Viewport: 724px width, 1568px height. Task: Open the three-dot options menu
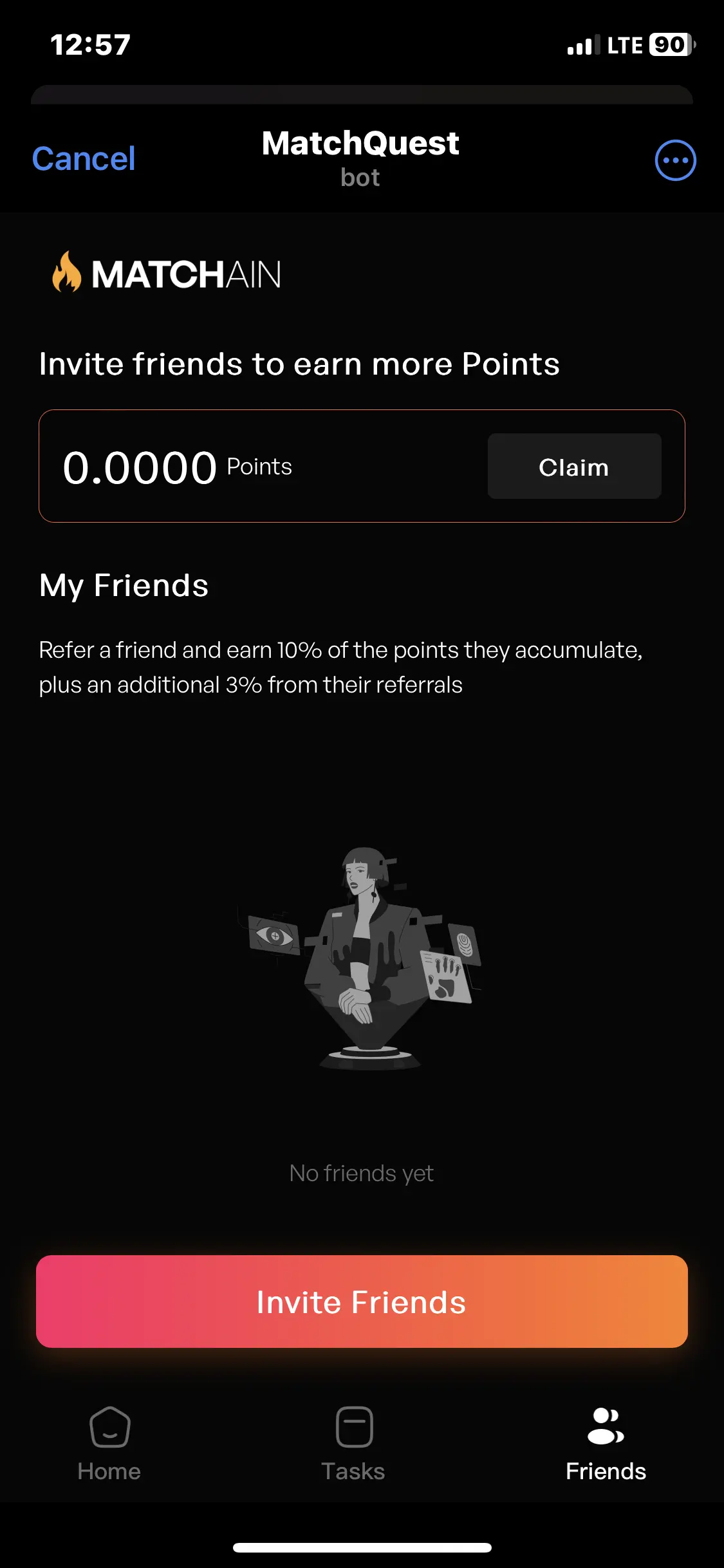(675, 160)
